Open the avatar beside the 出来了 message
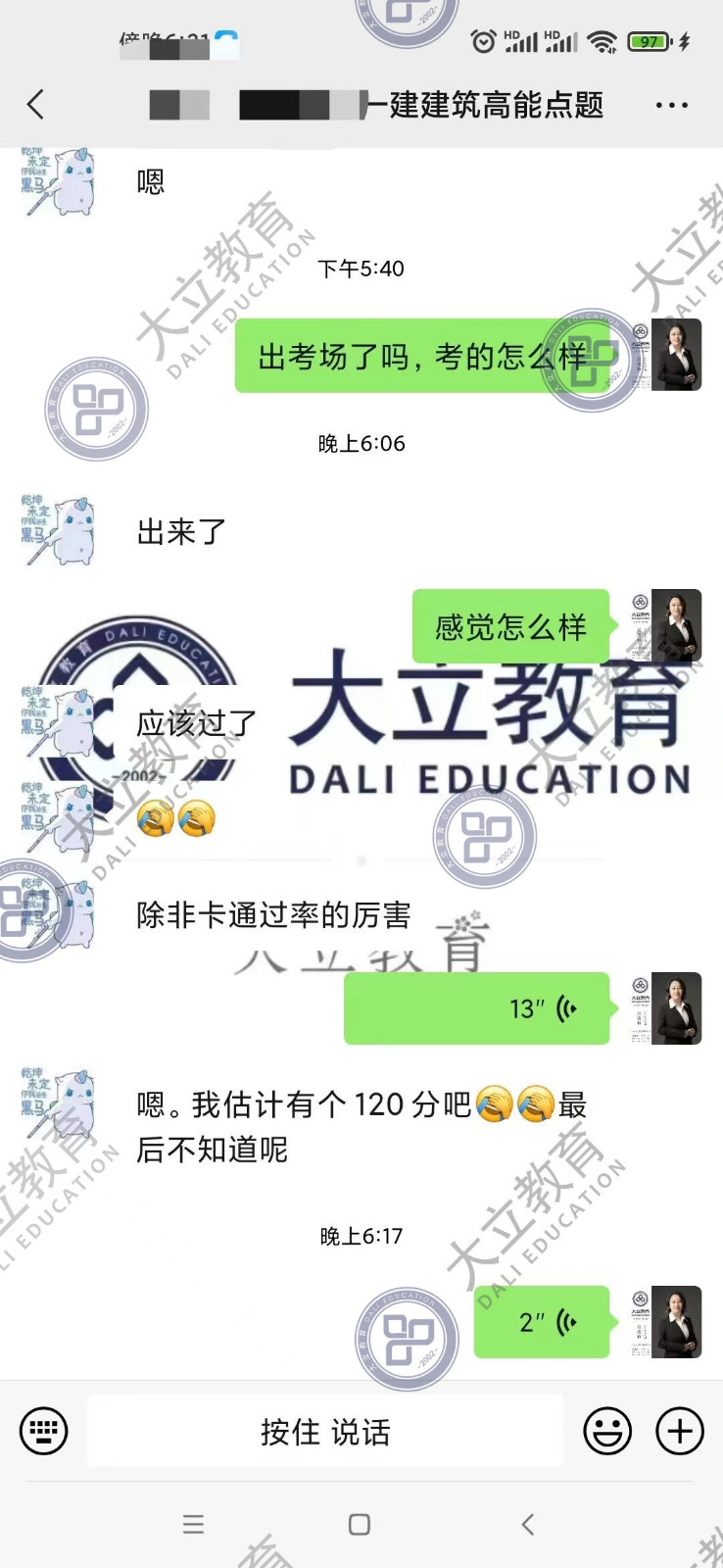Screen dimensions: 723x1568 59,531
